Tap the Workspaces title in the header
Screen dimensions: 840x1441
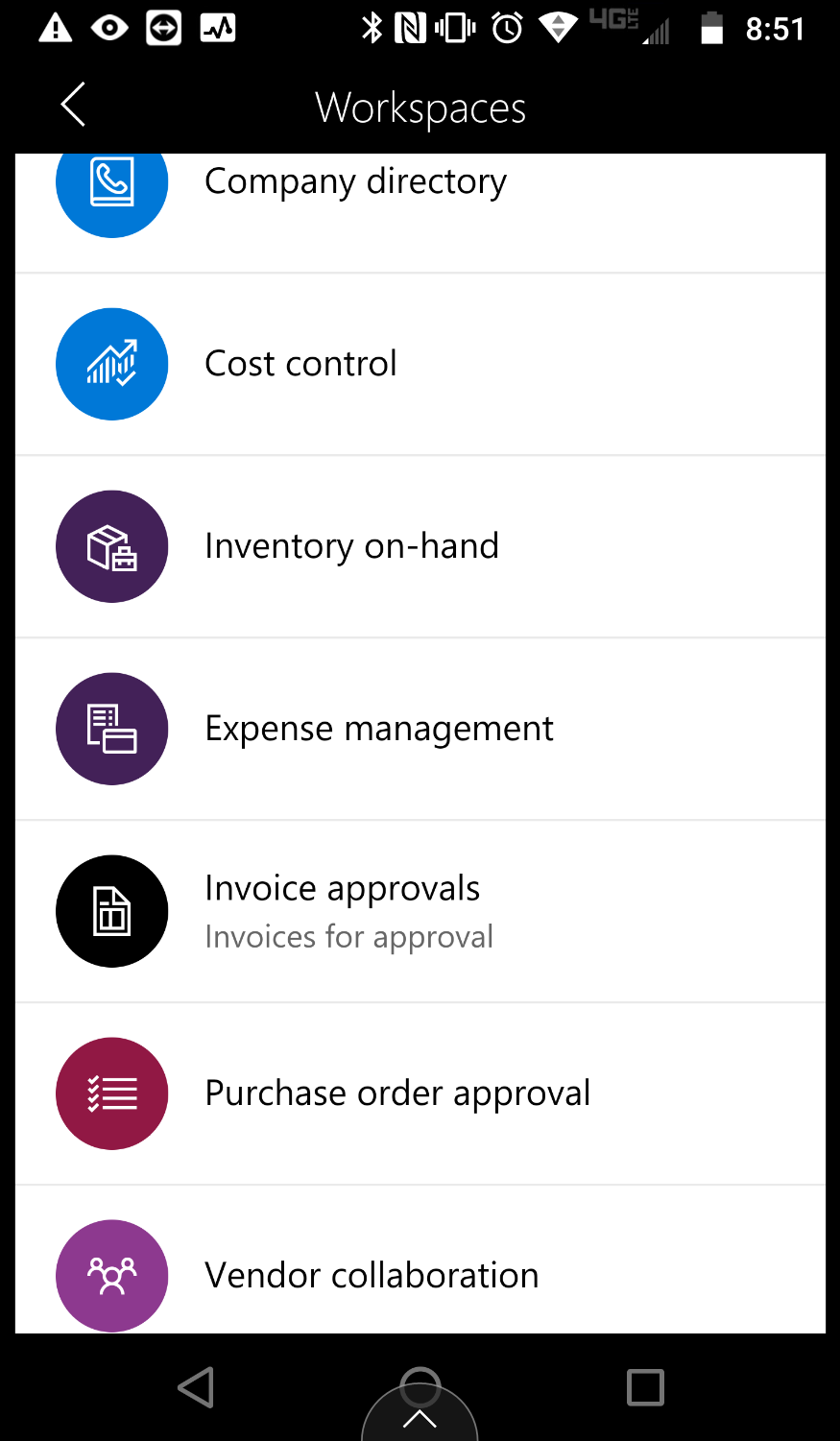point(420,107)
